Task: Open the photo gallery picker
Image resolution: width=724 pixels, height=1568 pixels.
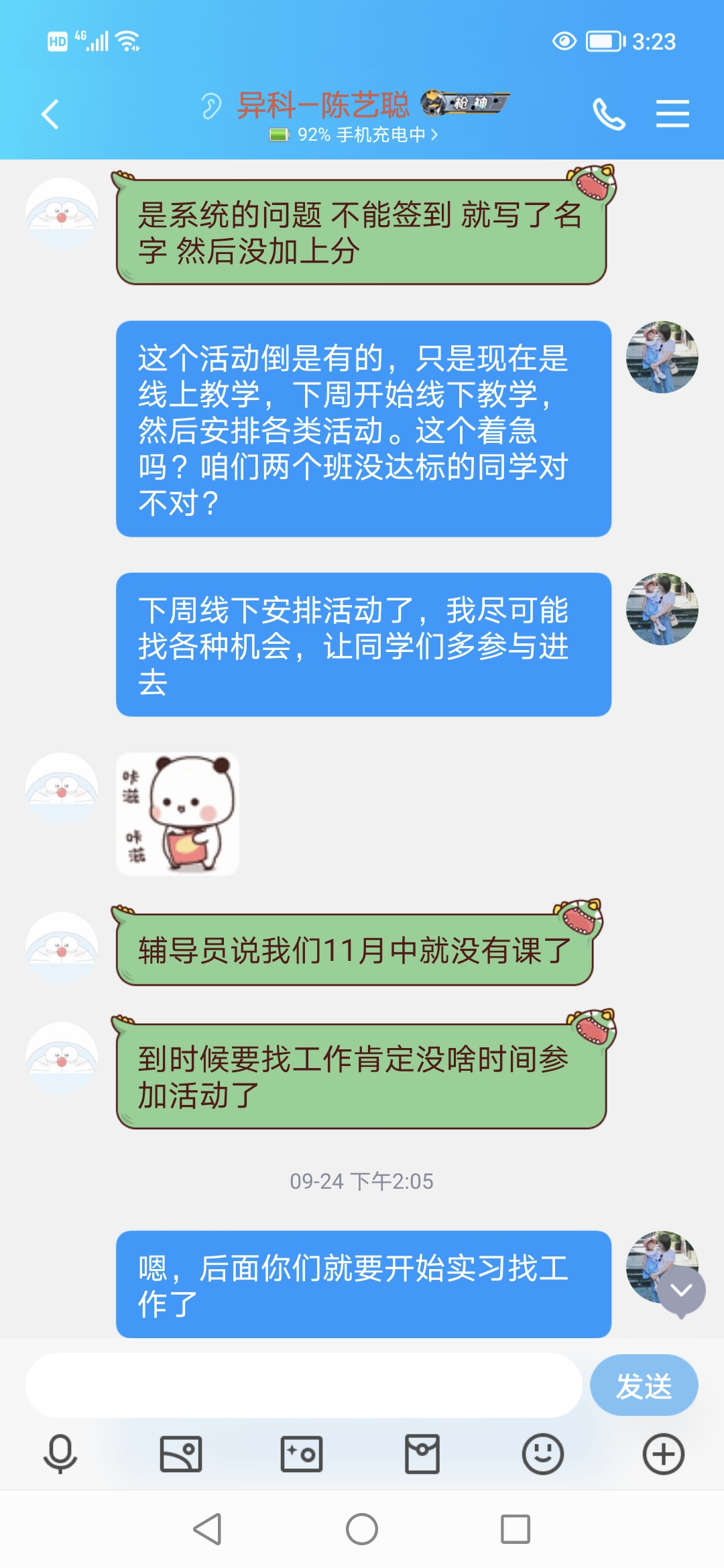Action: 181,1454
